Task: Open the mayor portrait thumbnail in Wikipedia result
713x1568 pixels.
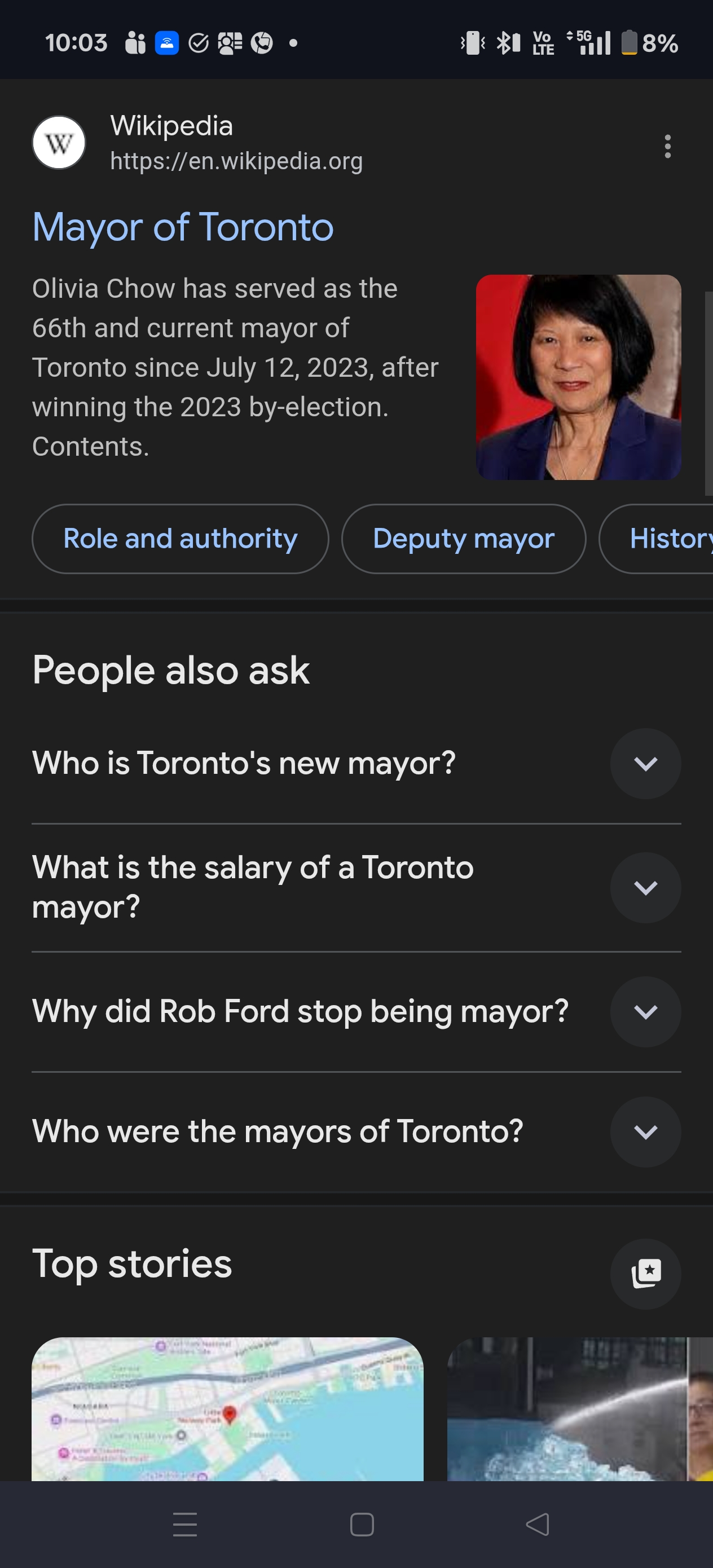Action: tap(578, 377)
